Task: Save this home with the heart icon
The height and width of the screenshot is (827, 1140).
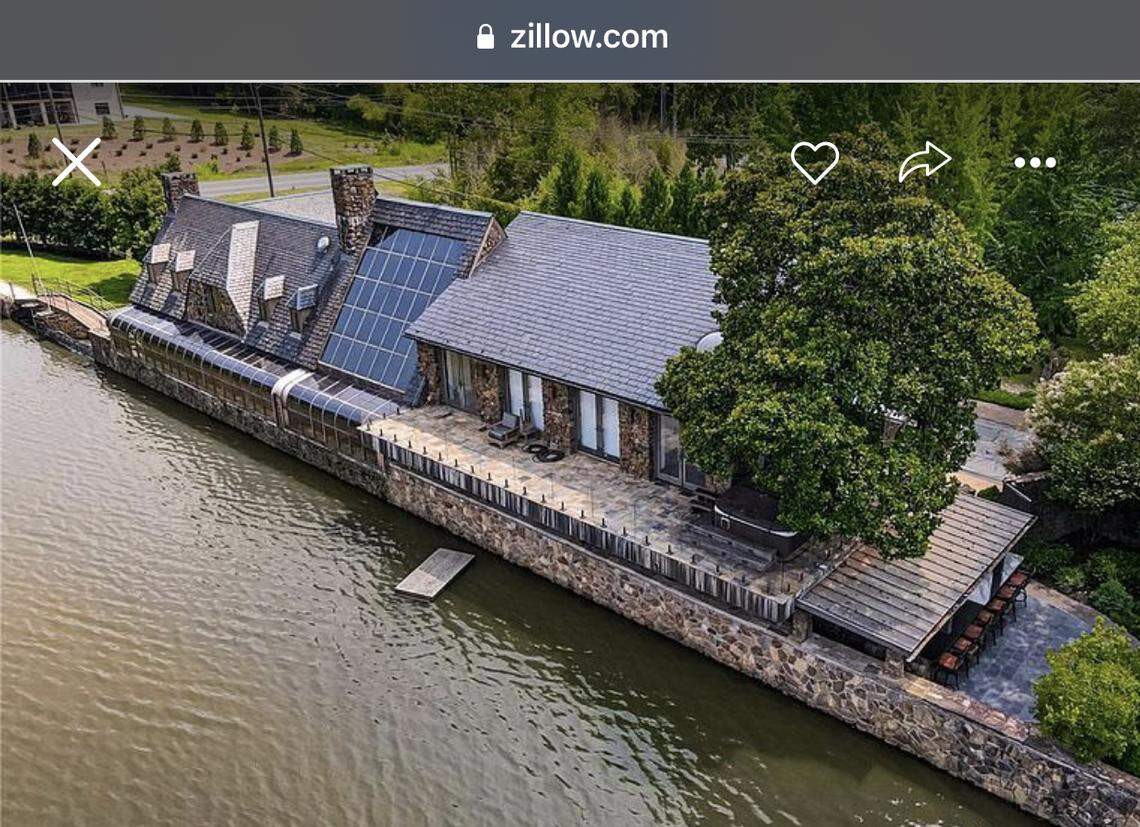Action: [814, 162]
